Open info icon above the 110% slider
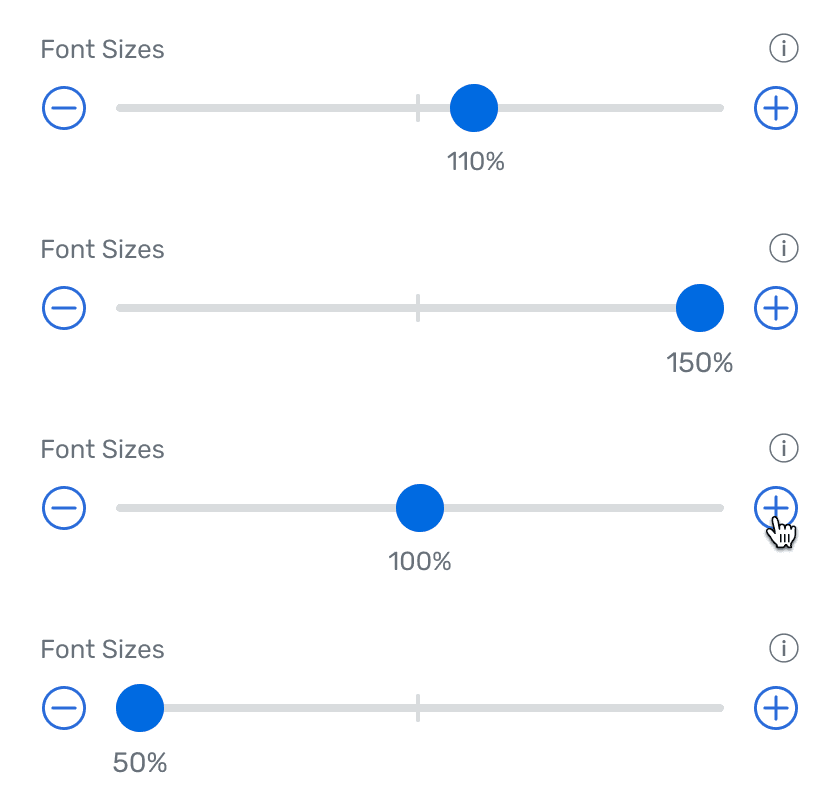This screenshot has width=840, height=800. tap(784, 48)
